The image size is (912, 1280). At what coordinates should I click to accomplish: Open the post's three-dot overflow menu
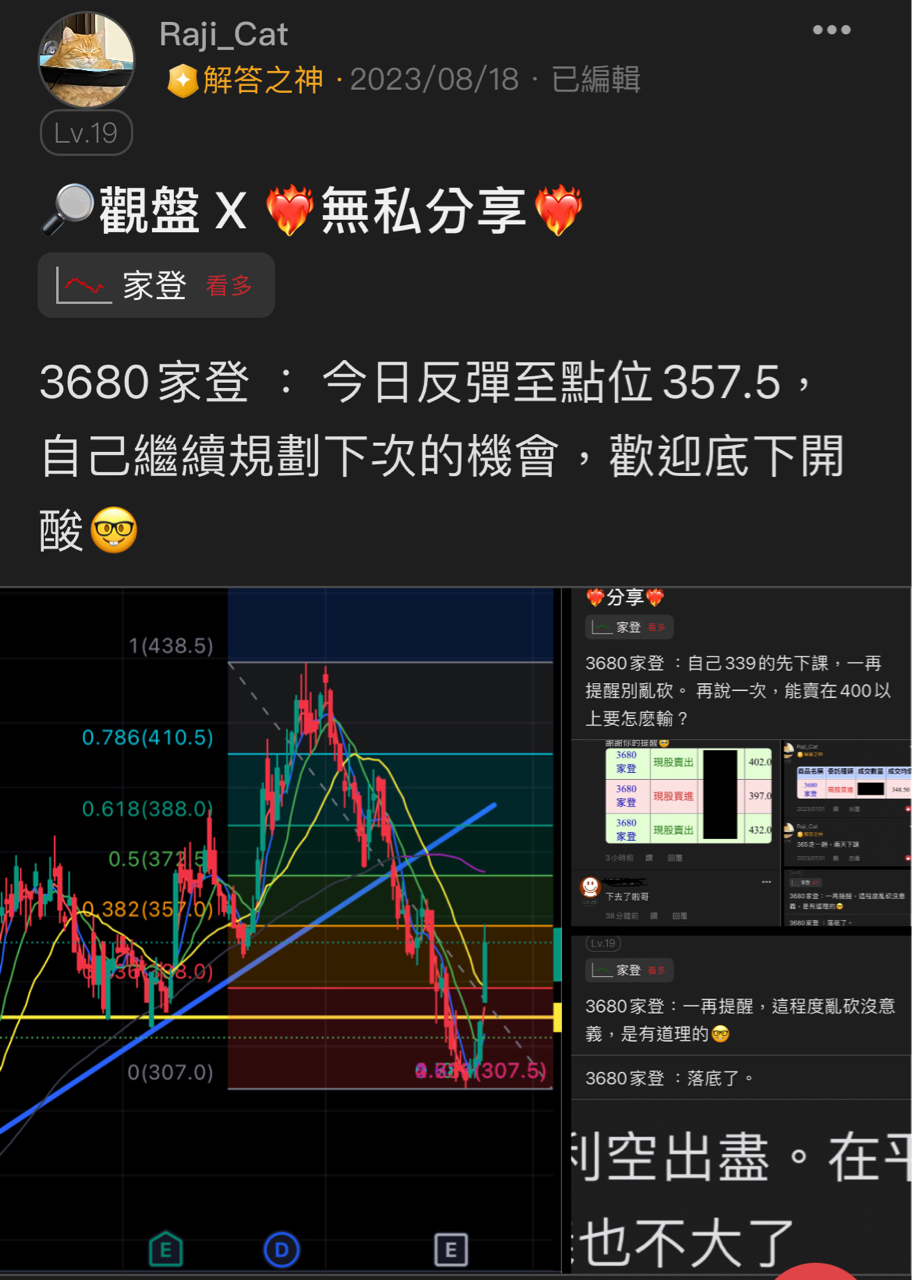point(831,30)
